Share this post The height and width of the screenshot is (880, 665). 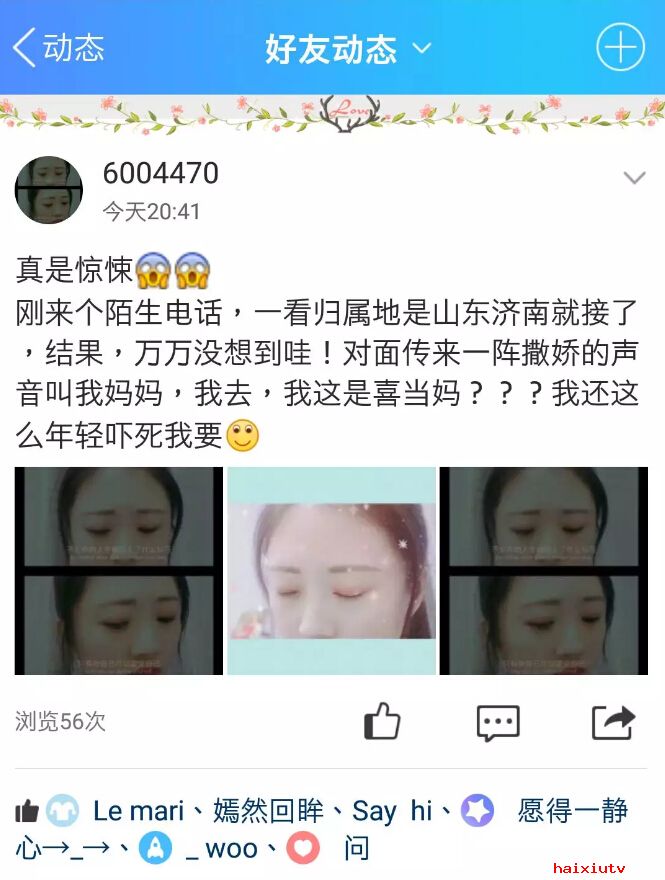point(613,721)
